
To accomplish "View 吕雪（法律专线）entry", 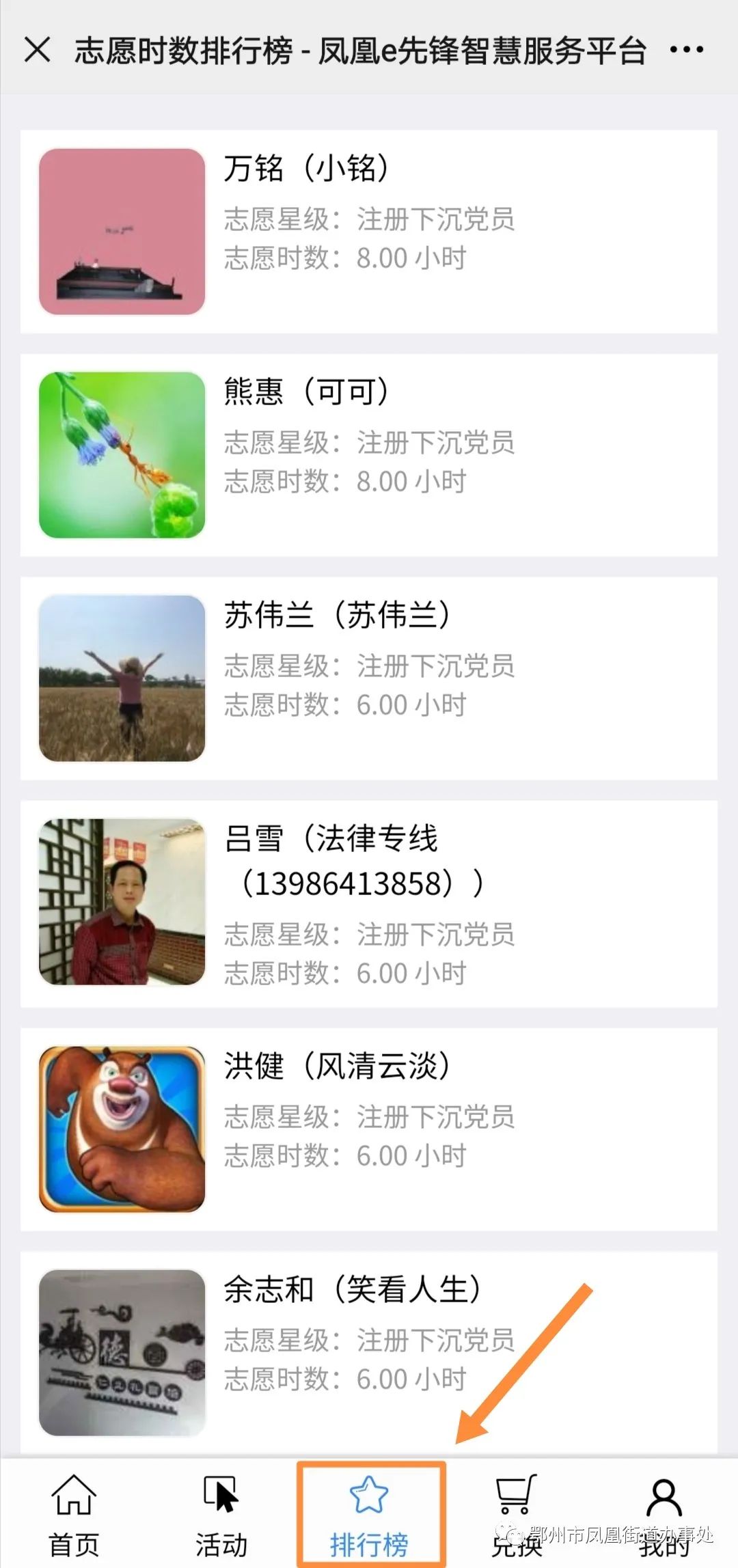I will [x=369, y=903].
